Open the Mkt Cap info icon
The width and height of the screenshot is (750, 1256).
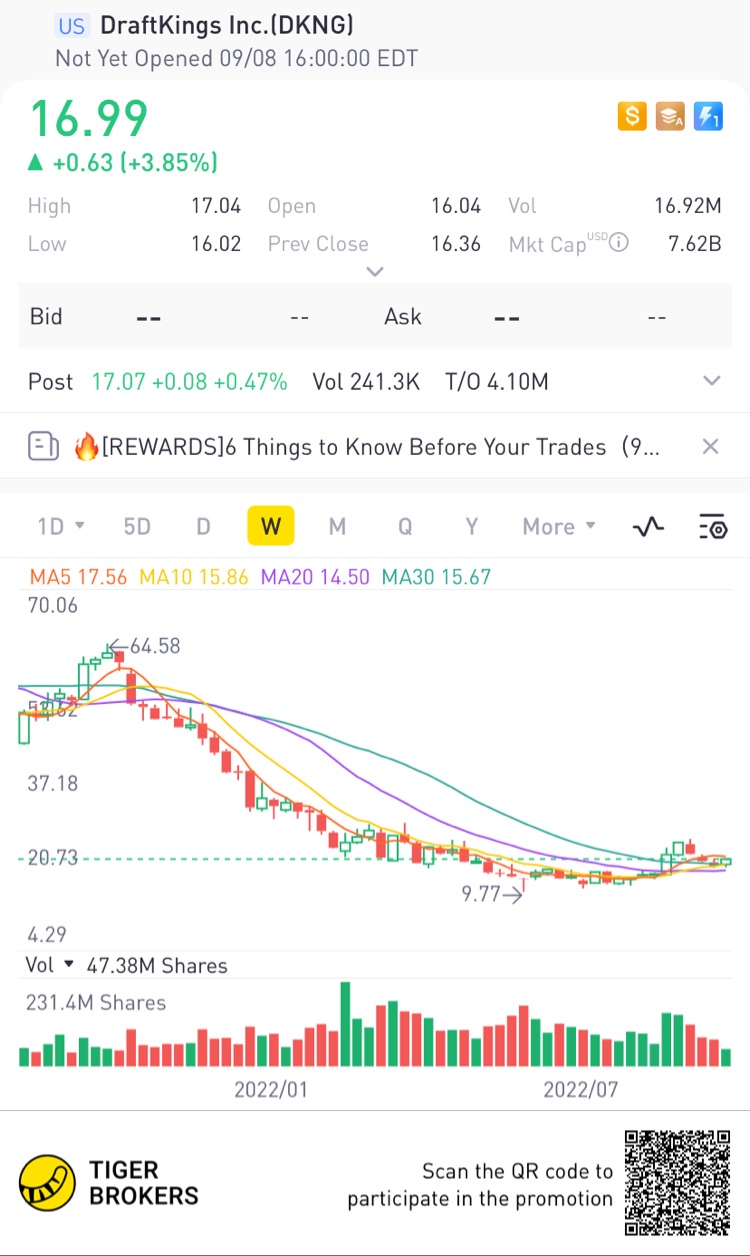(619, 243)
